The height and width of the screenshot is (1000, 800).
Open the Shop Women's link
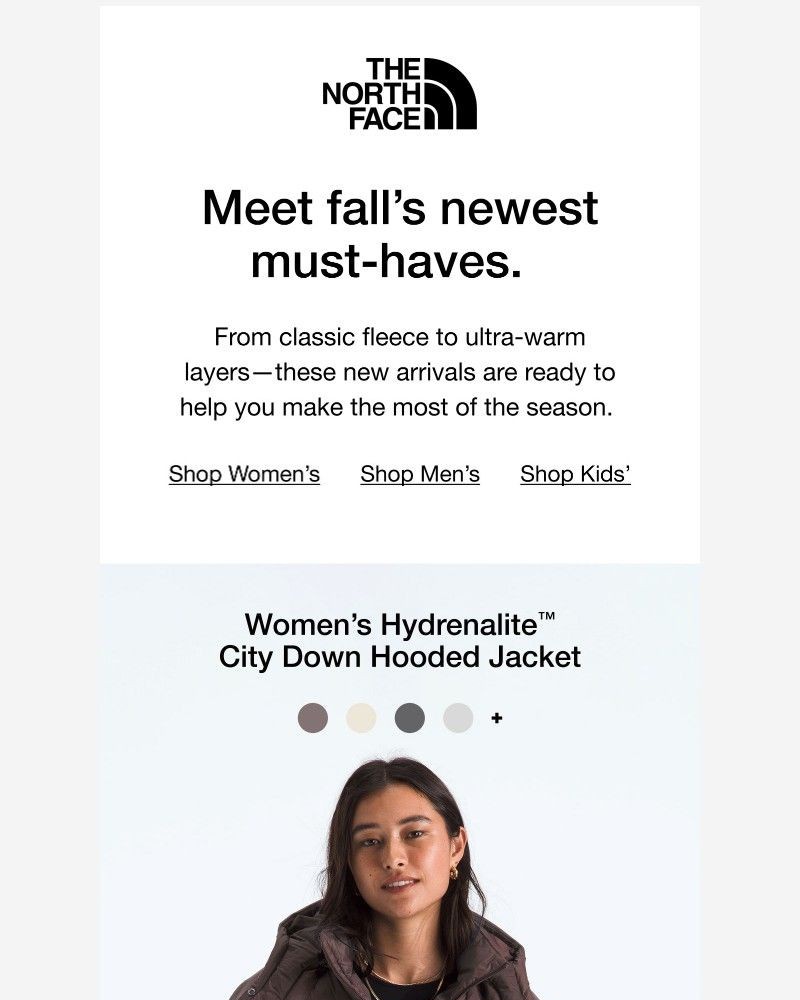click(x=243, y=474)
